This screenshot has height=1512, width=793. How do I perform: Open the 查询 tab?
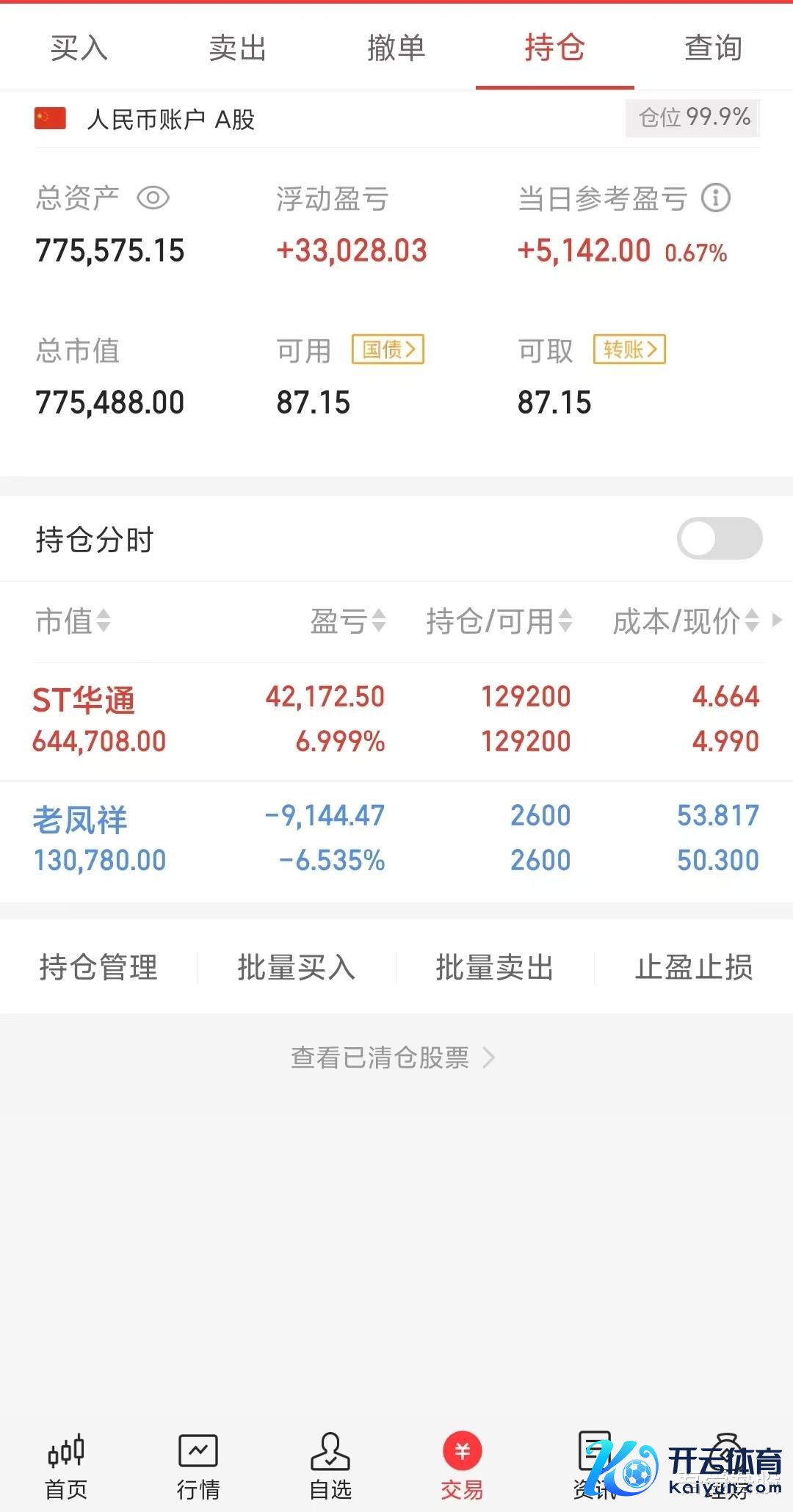coord(713,48)
